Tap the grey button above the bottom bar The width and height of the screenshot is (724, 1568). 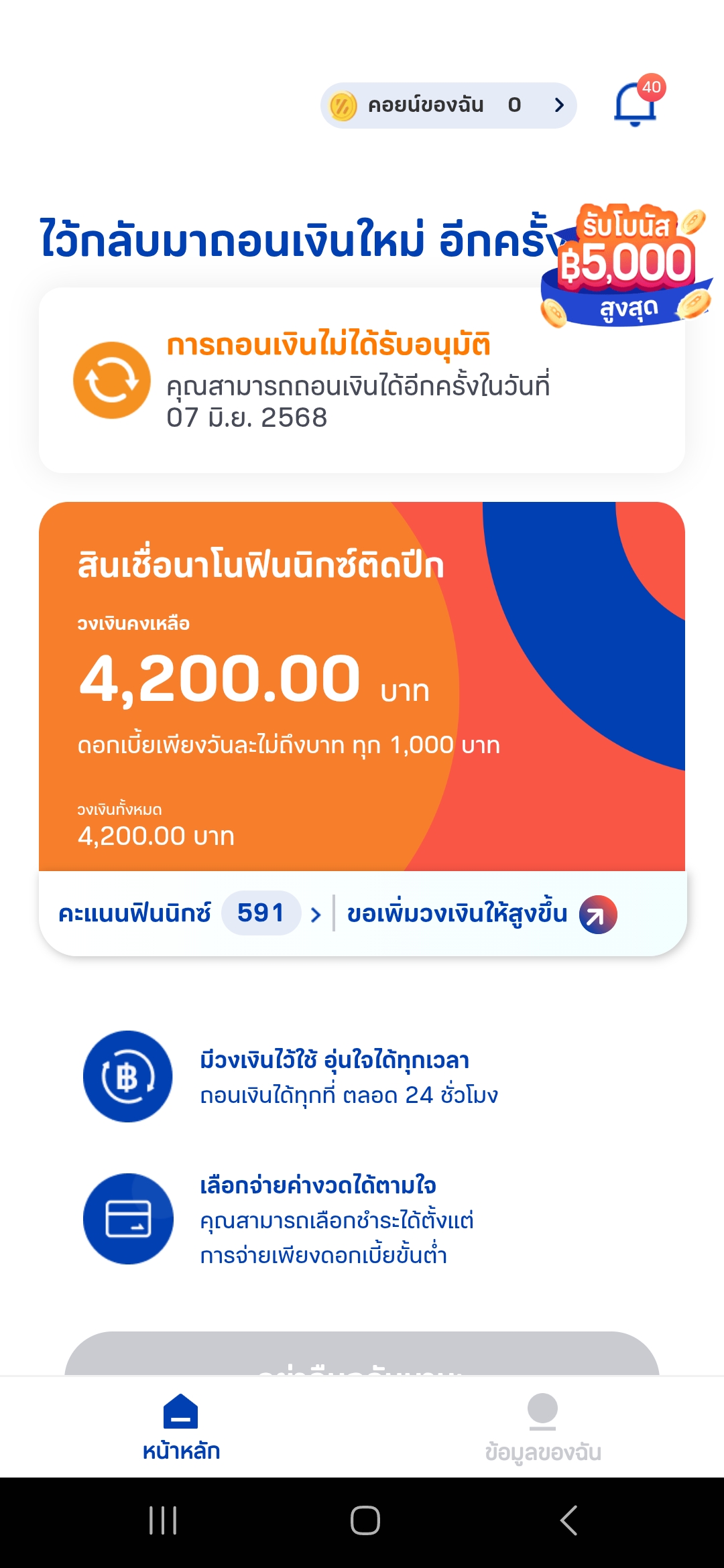point(362,1354)
